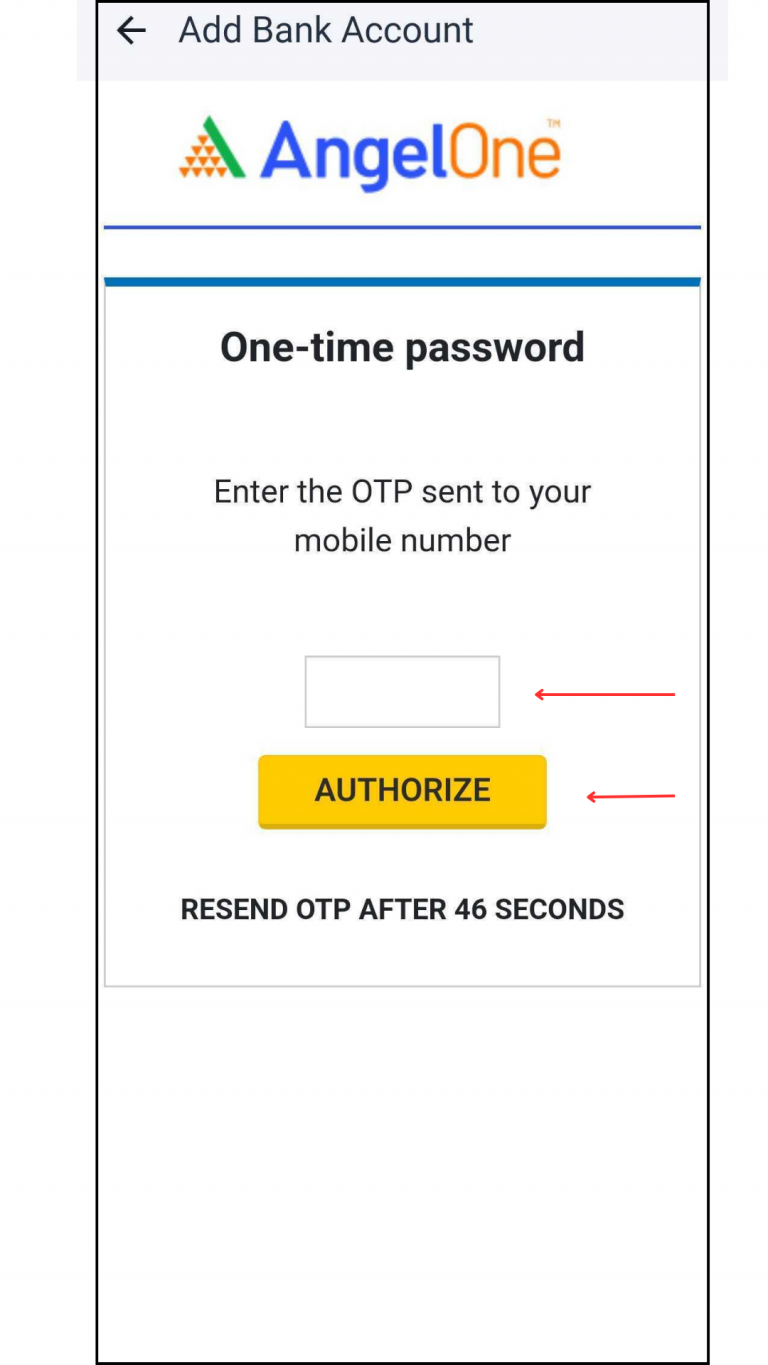Click the OTP instruction text
Screen dimensions: 768x1365
coord(402,515)
